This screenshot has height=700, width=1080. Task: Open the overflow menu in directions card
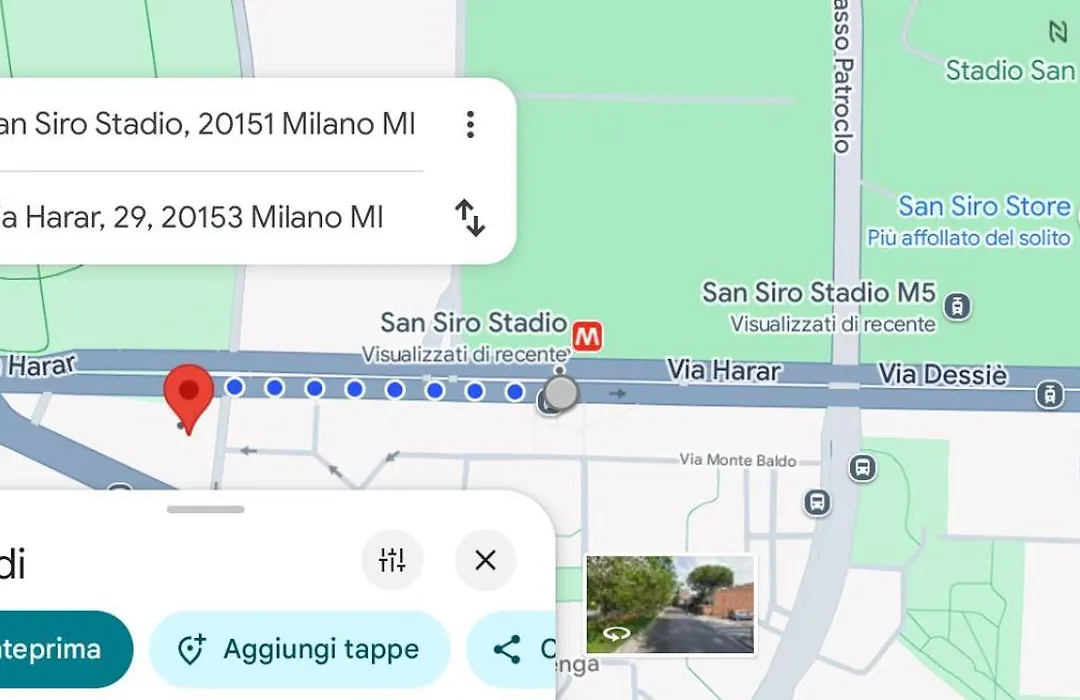[469, 125]
